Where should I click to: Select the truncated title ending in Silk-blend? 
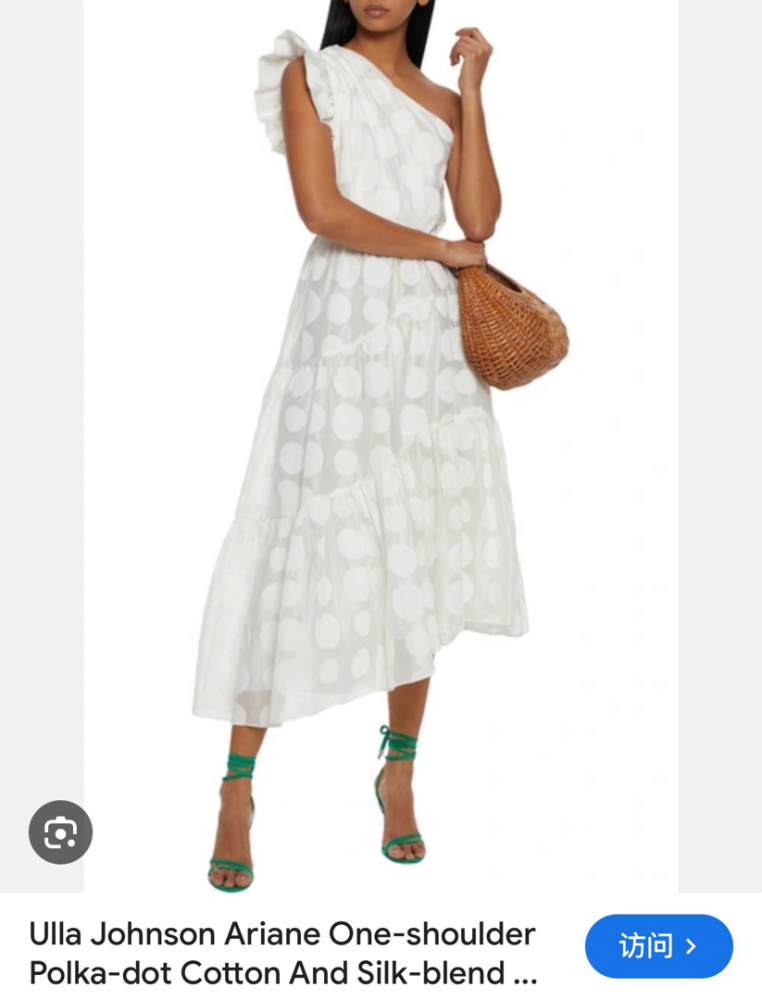[x=282, y=973]
